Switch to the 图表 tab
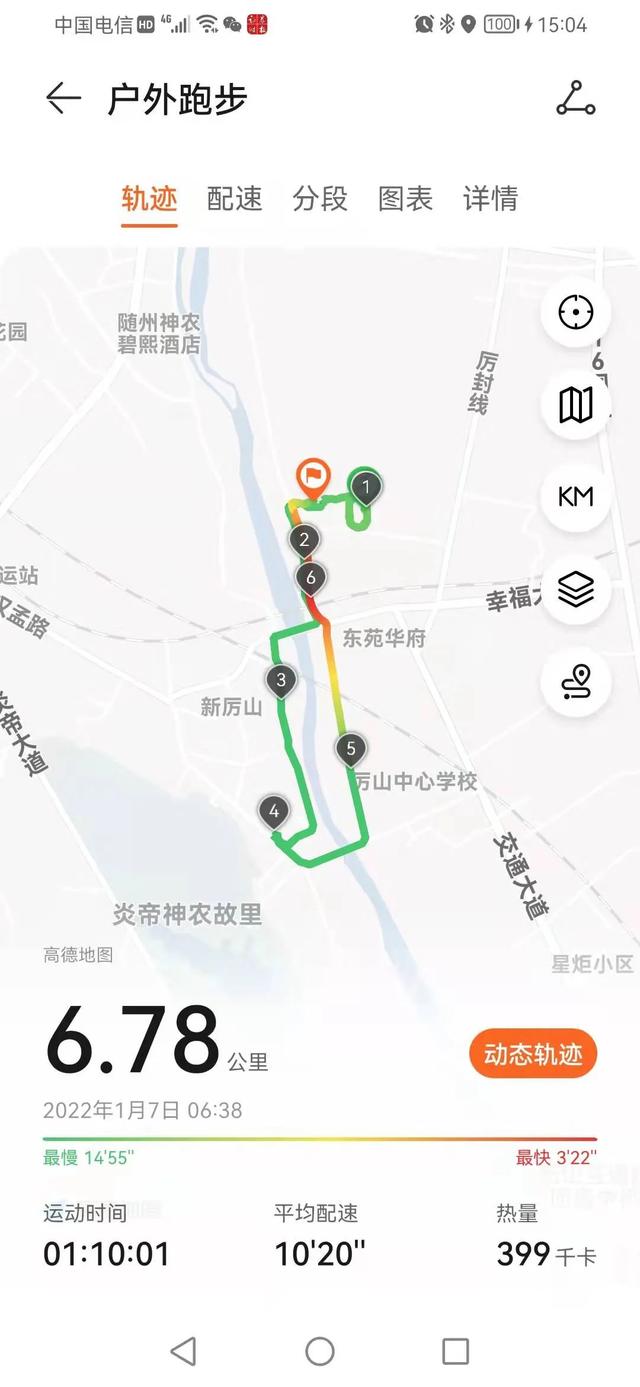640x1387 pixels. click(x=405, y=198)
